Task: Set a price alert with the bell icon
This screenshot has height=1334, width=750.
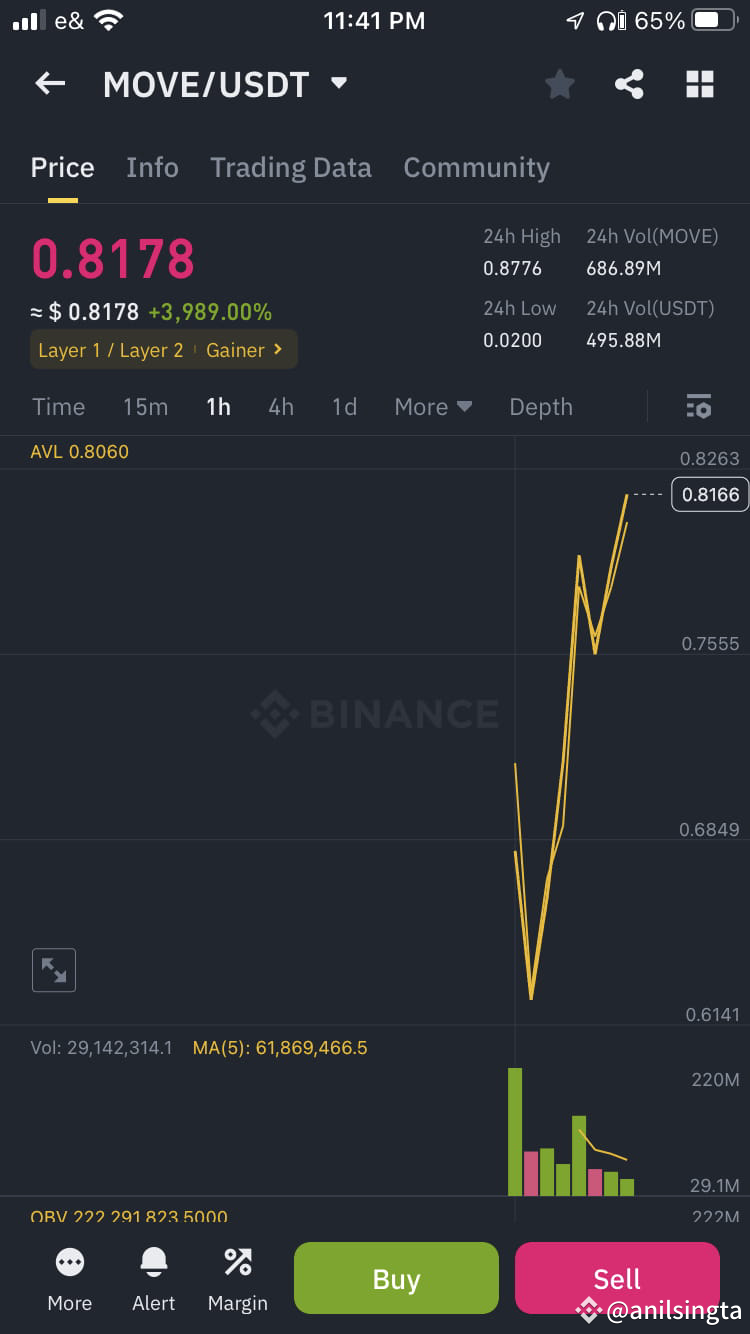Action: (x=153, y=1278)
